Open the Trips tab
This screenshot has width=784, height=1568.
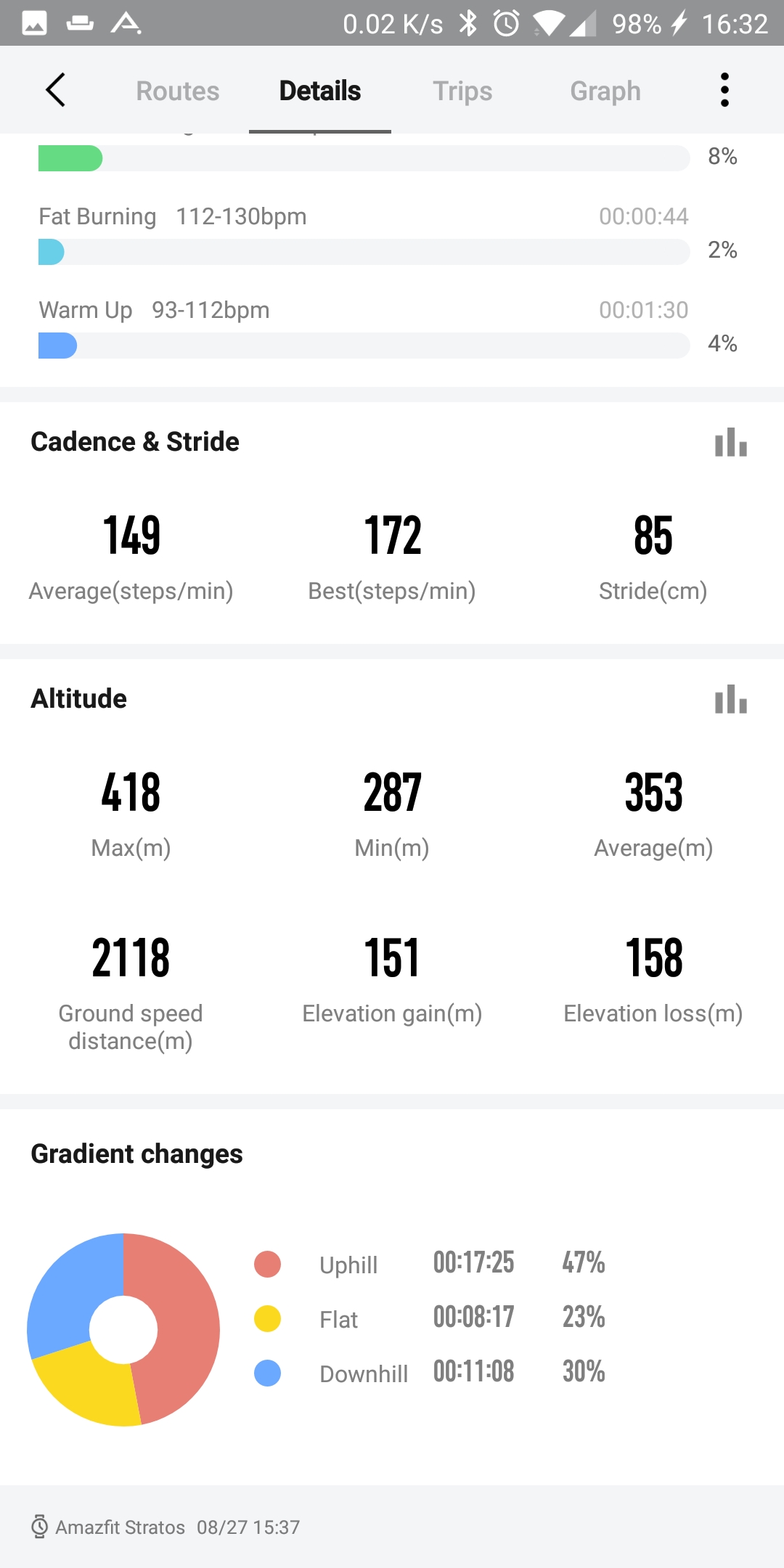click(462, 91)
